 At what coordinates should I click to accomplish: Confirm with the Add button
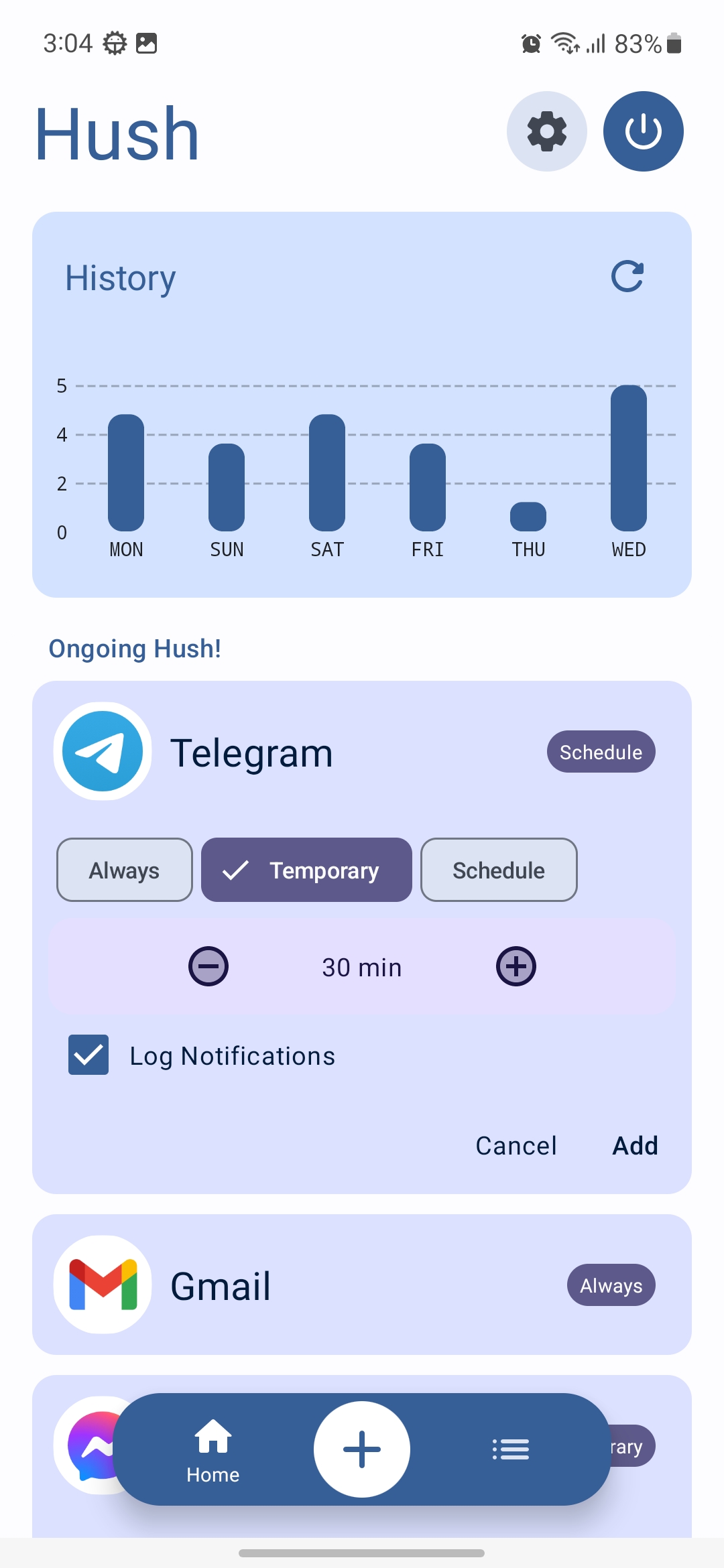[635, 1146]
